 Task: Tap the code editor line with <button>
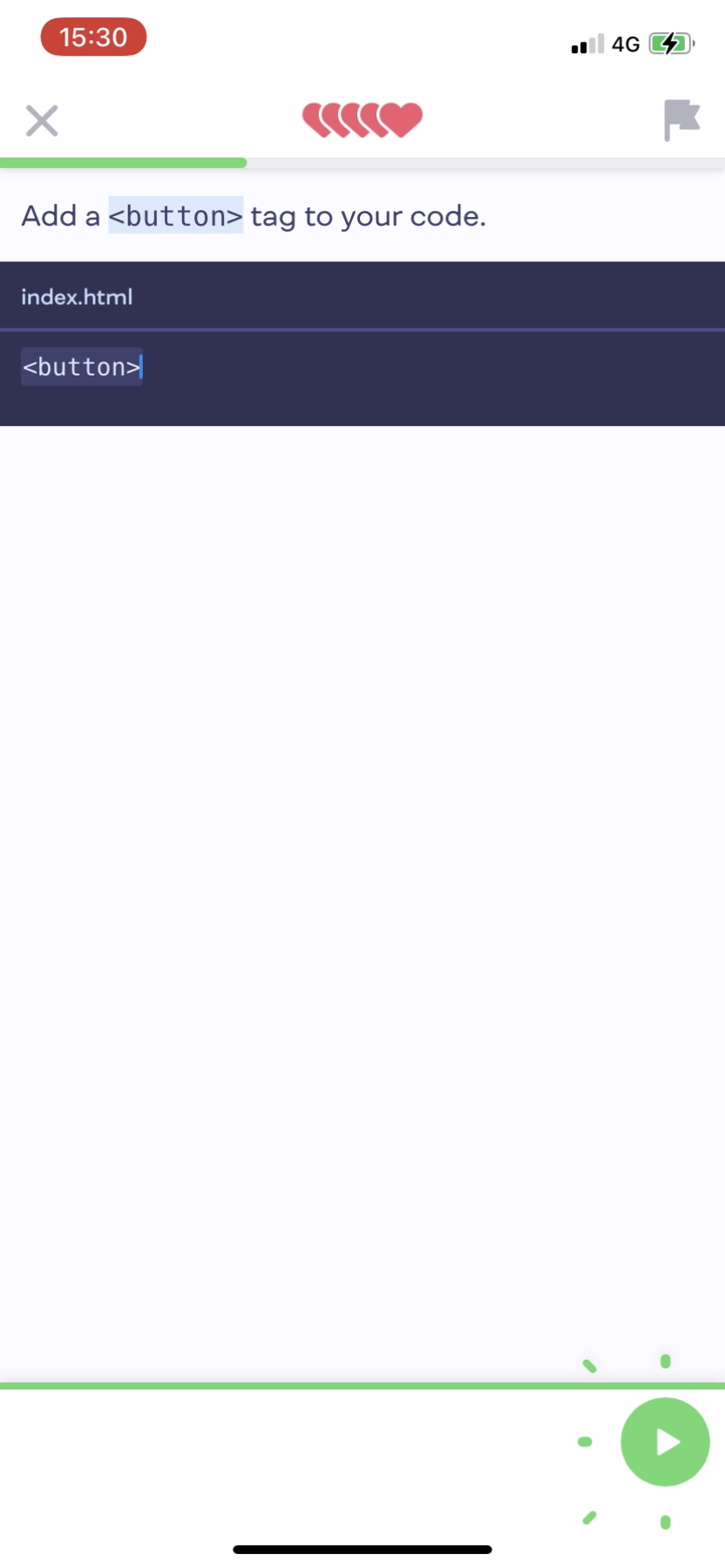(82, 367)
